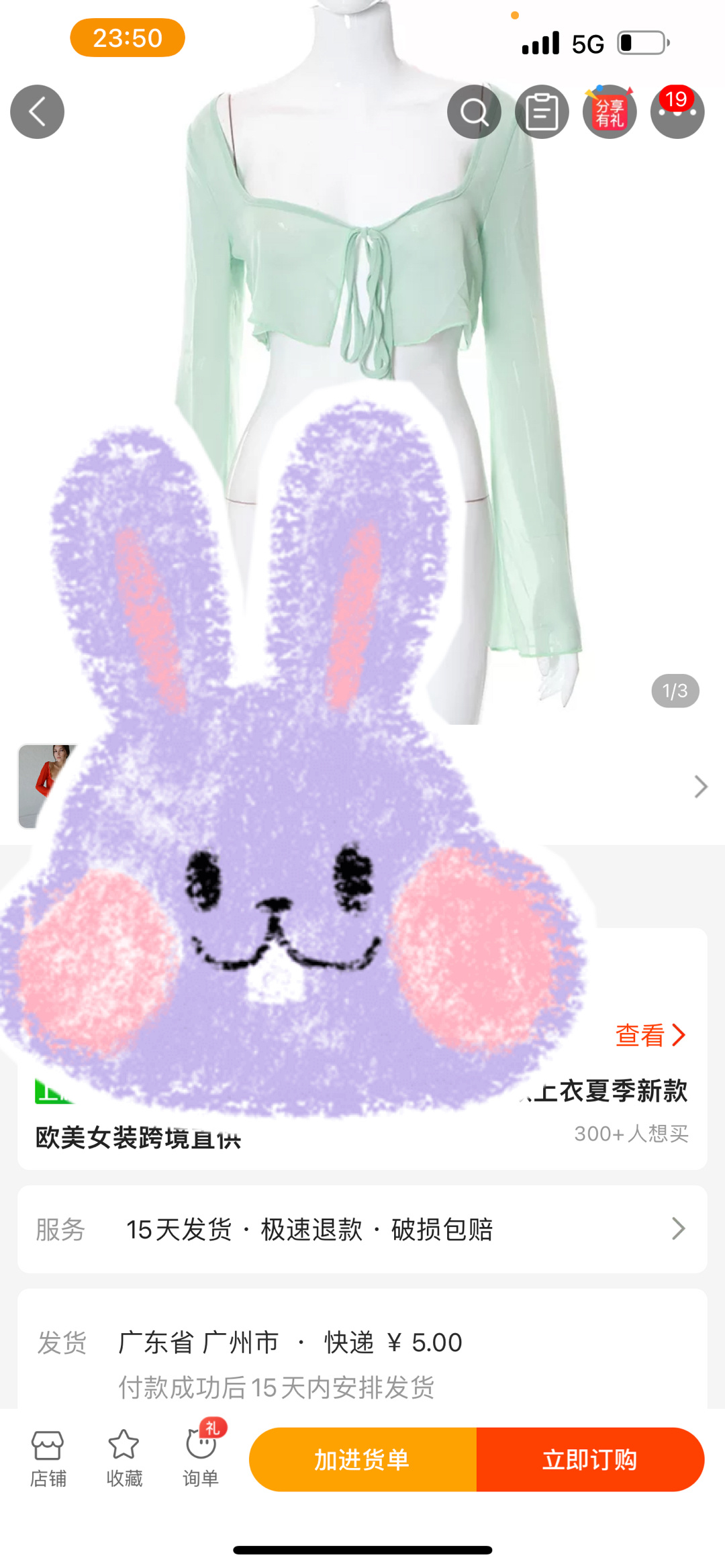The height and width of the screenshot is (1568, 725).
Task: Open 询单 inquiry chat
Action: pyautogui.click(x=201, y=1458)
